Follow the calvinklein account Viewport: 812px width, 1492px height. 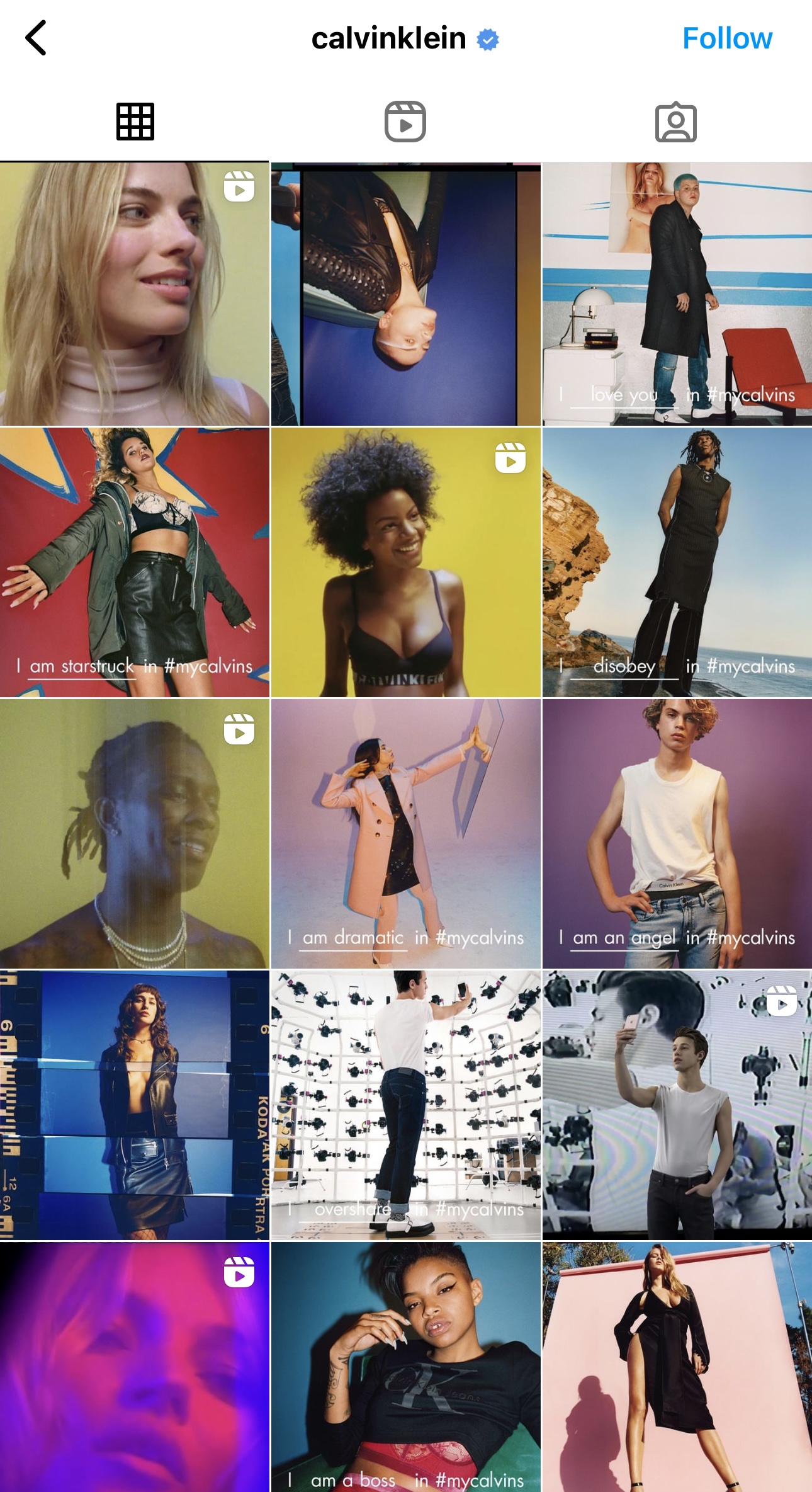tap(726, 38)
